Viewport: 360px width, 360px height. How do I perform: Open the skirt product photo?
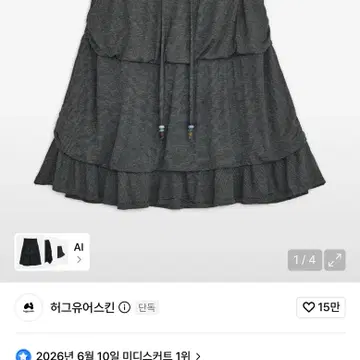click(180, 105)
